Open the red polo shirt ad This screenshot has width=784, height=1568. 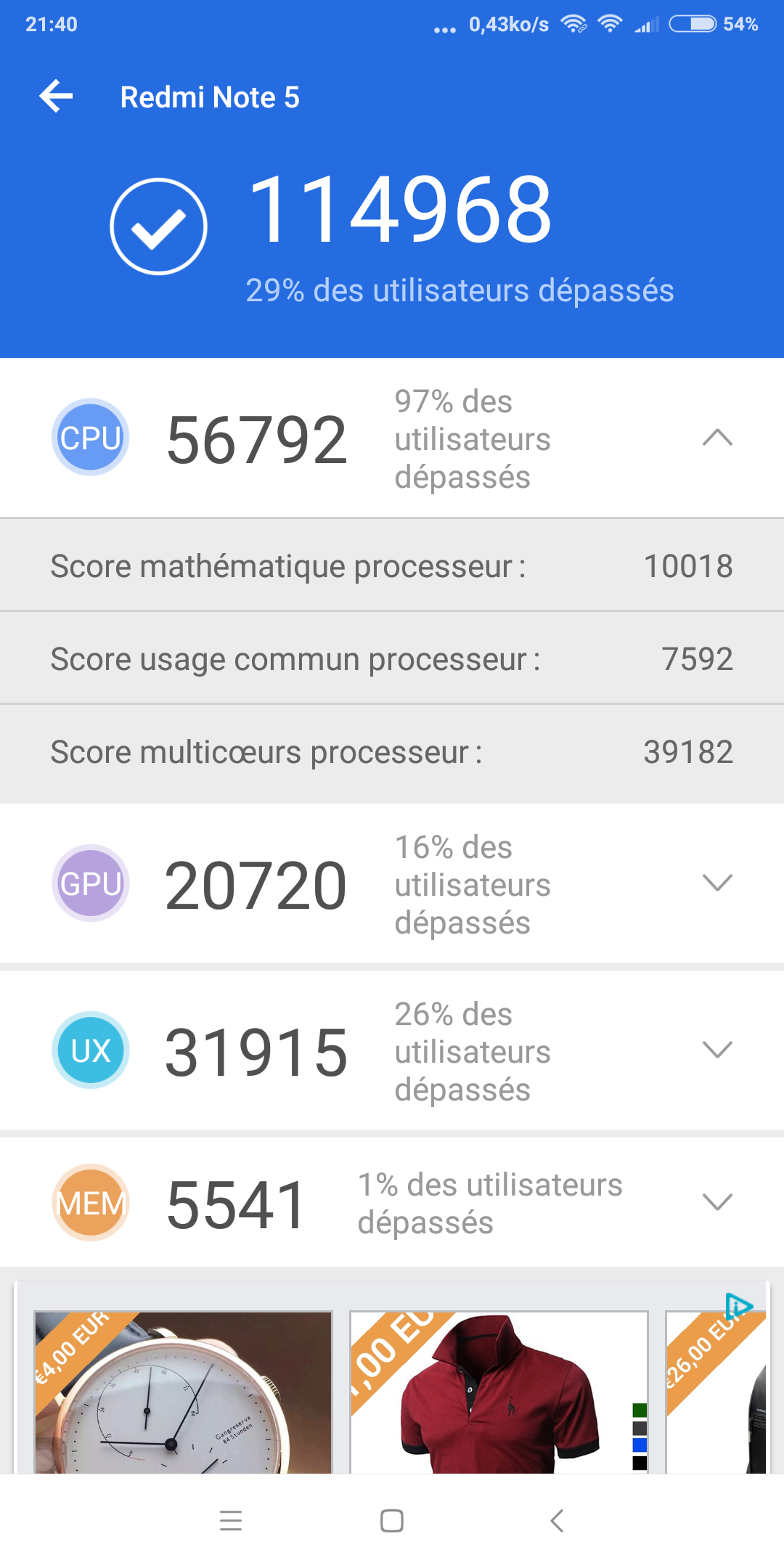pyautogui.click(x=499, y=1392)
